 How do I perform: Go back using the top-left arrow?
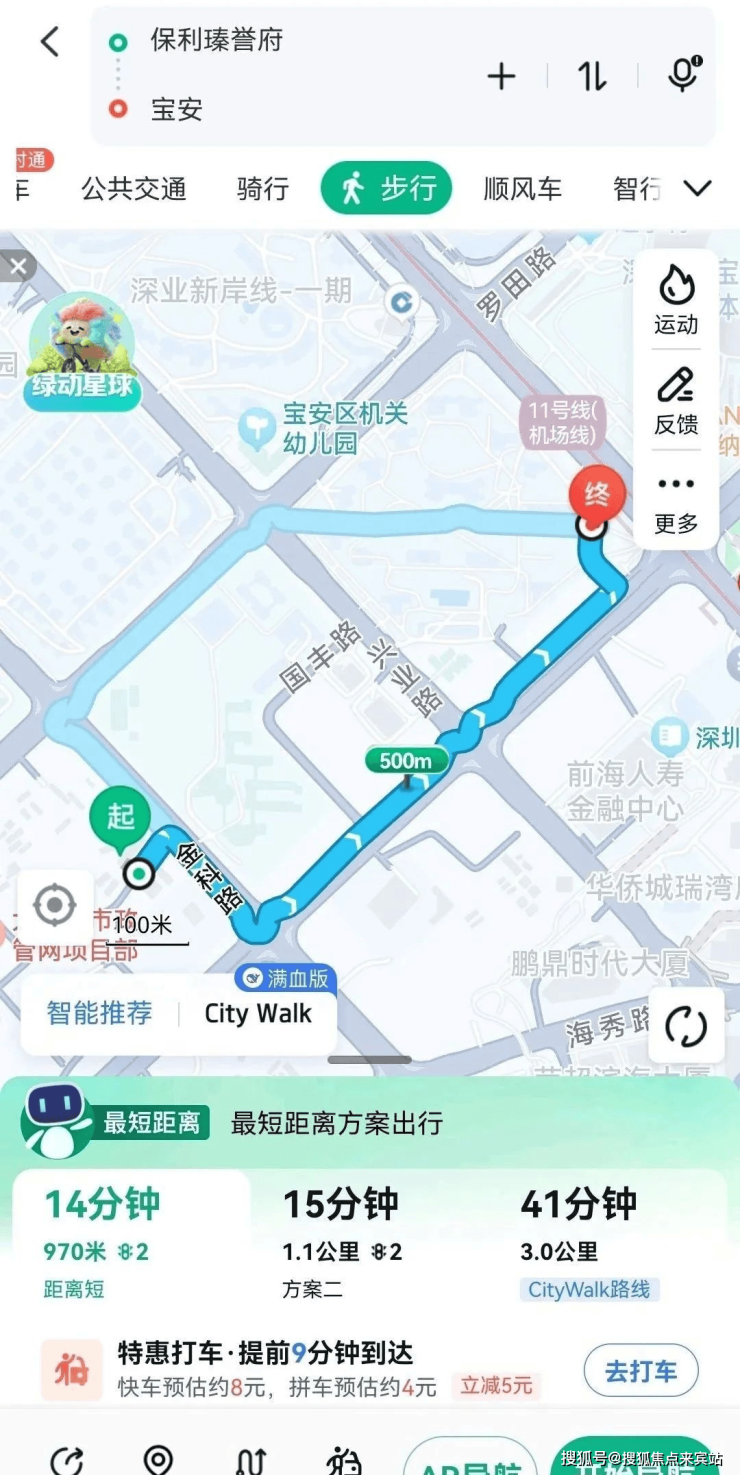pyautogui.click(x=50, y=42)
